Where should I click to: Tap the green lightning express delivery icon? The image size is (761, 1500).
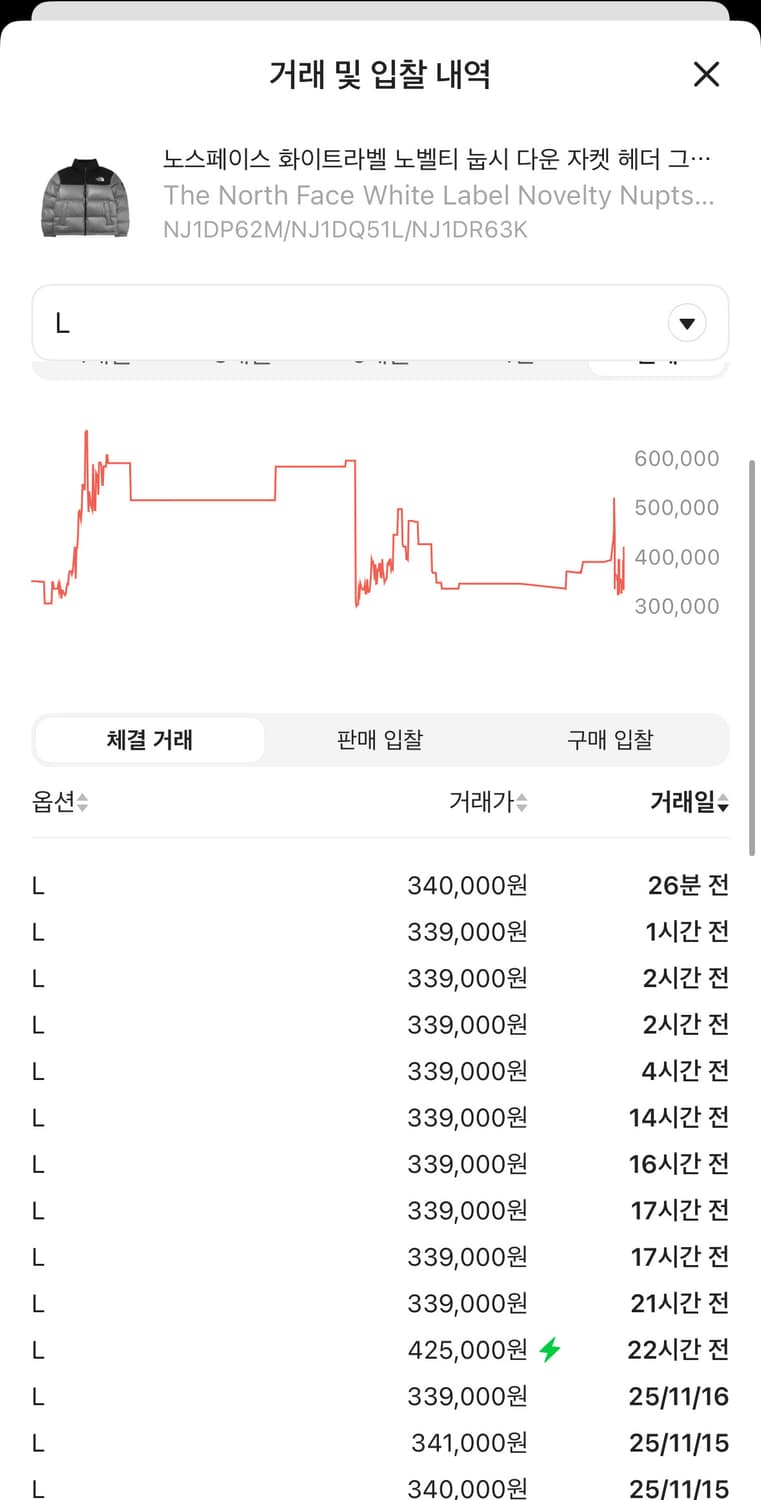pyautogui.click(x=547, y=1349)
